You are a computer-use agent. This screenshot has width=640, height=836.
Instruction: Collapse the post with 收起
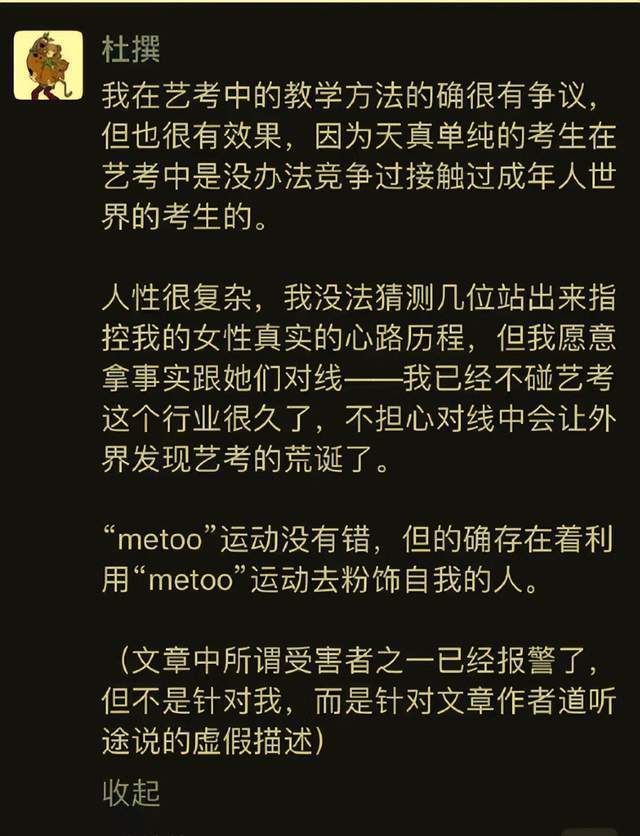tap(131, 793)
